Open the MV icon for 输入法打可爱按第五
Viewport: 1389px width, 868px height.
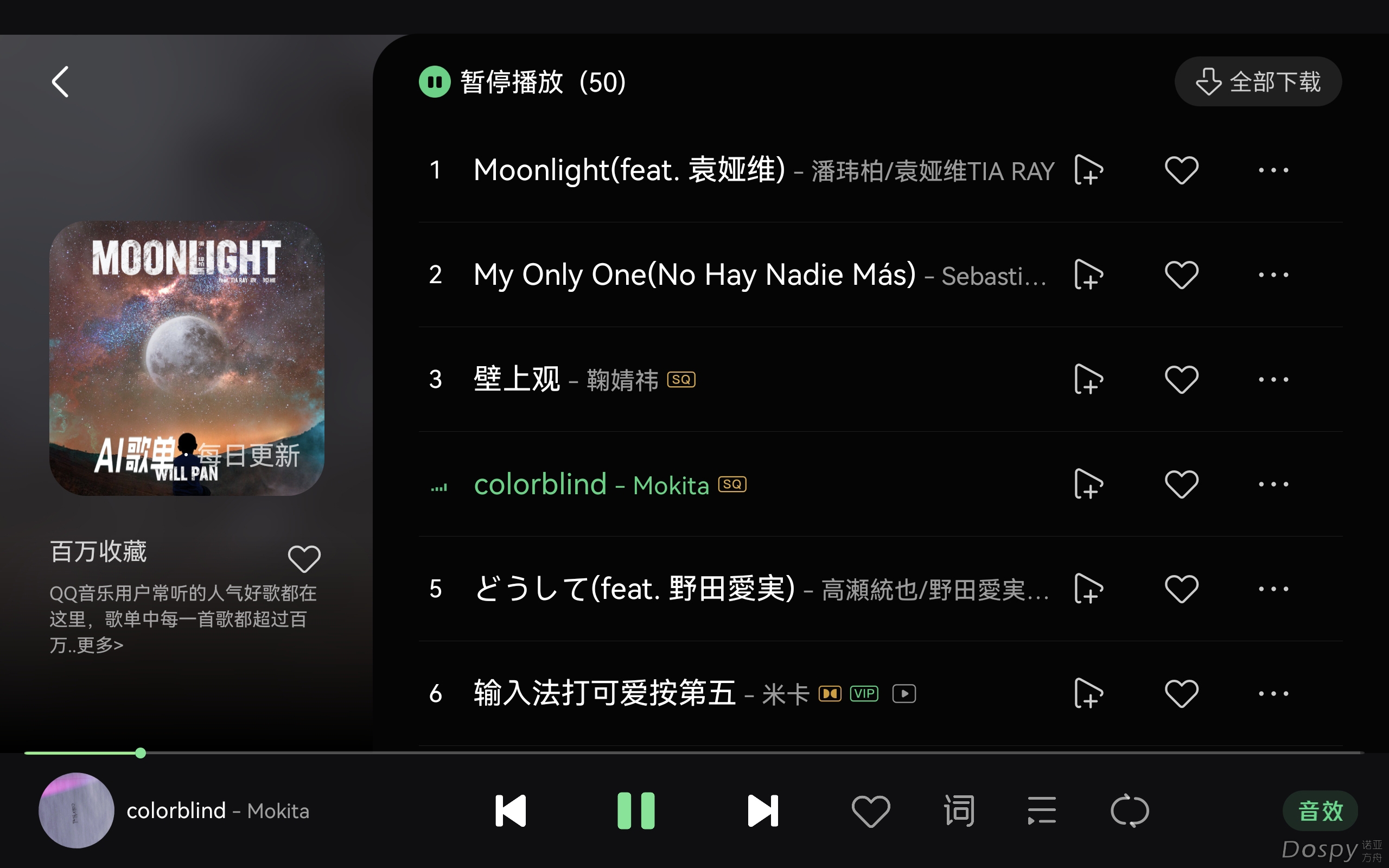pyautogui.click(x=904, y=693)
